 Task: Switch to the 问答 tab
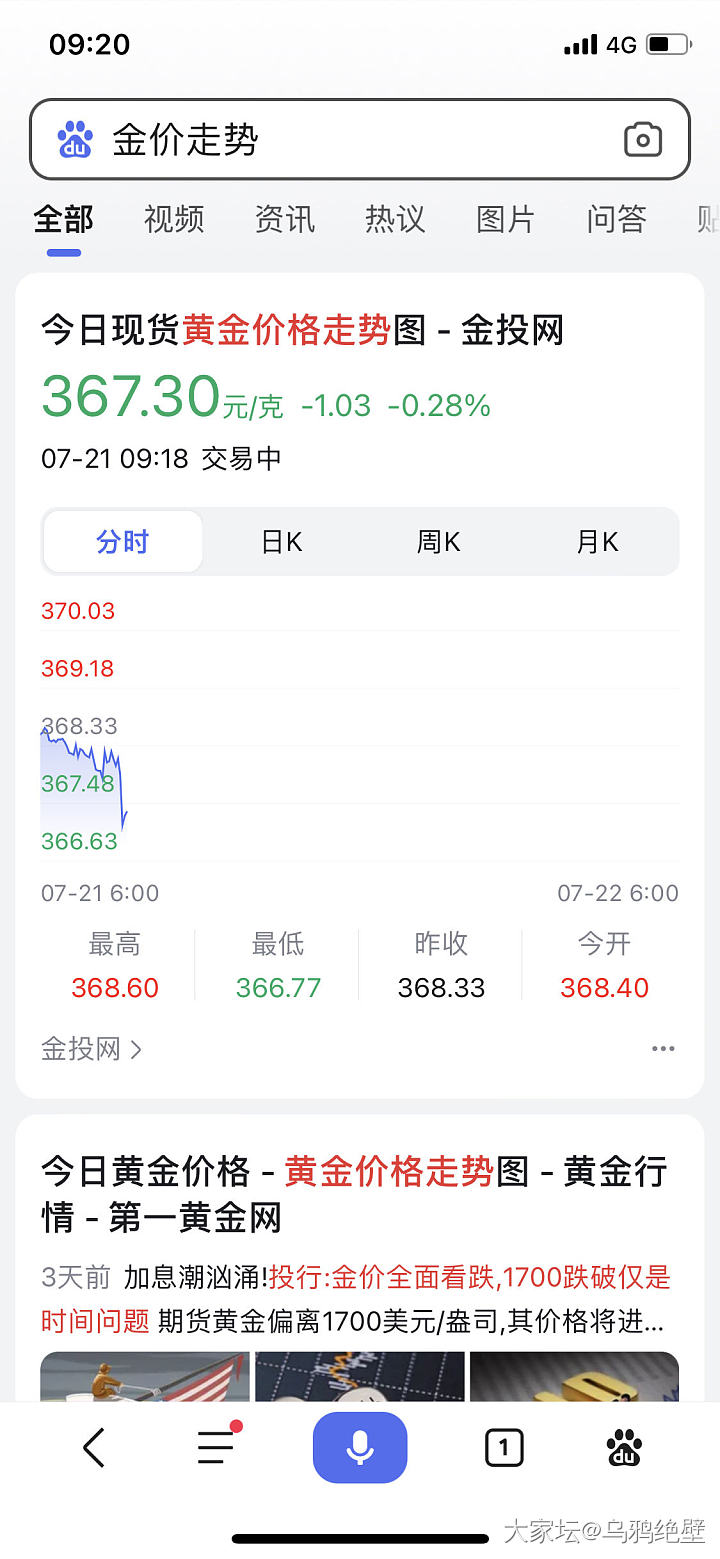pyautogui.click(x=616, y=219)
